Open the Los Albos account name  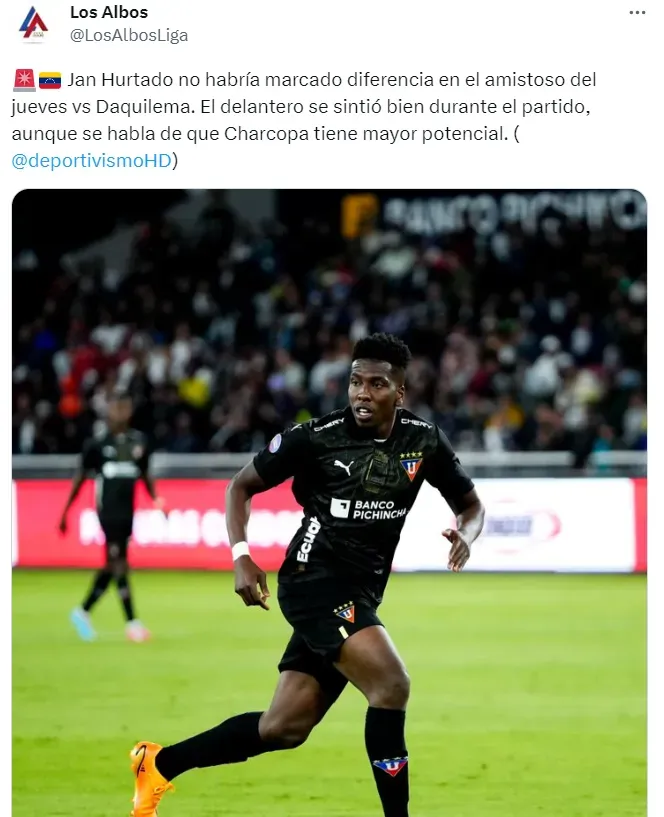tap(109, 13)
